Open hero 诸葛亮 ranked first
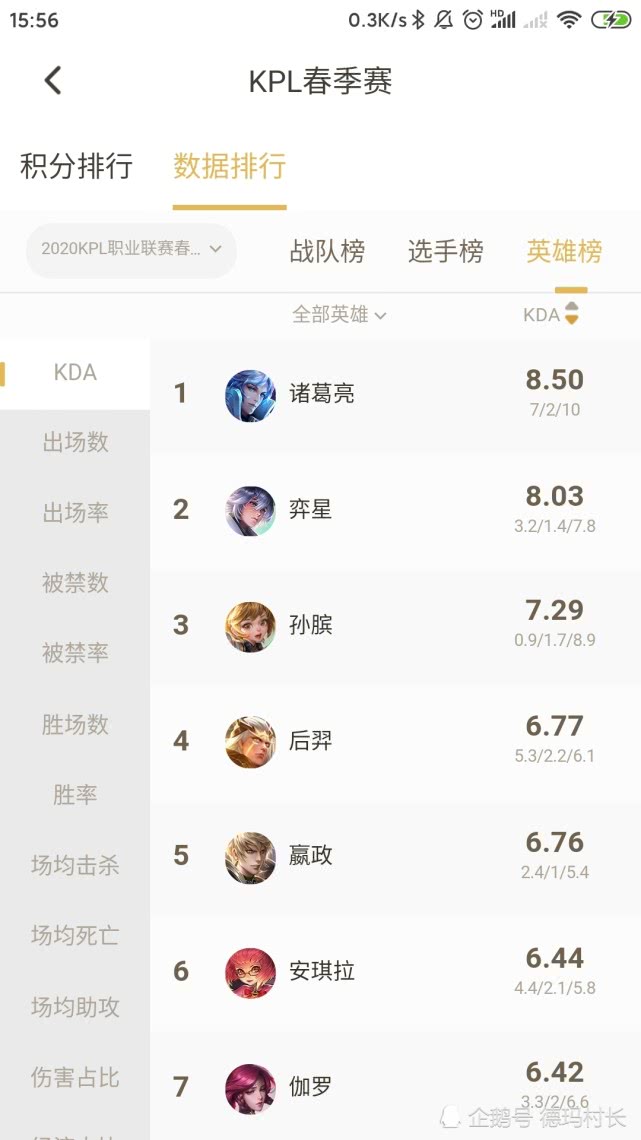Screen dimensions: 641x1140 (395, 394)
